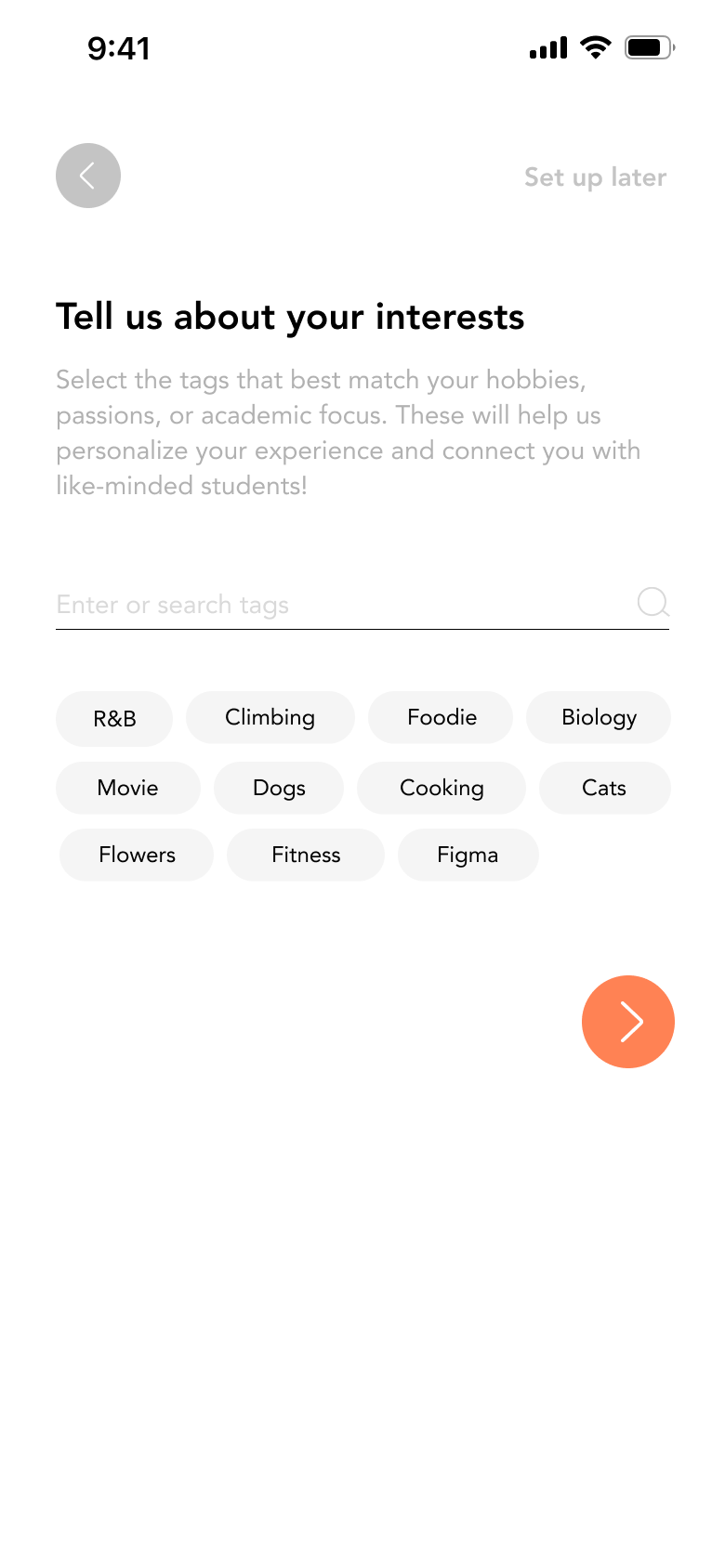
Task: Choose the Figma tag
Action: [468, 855]
